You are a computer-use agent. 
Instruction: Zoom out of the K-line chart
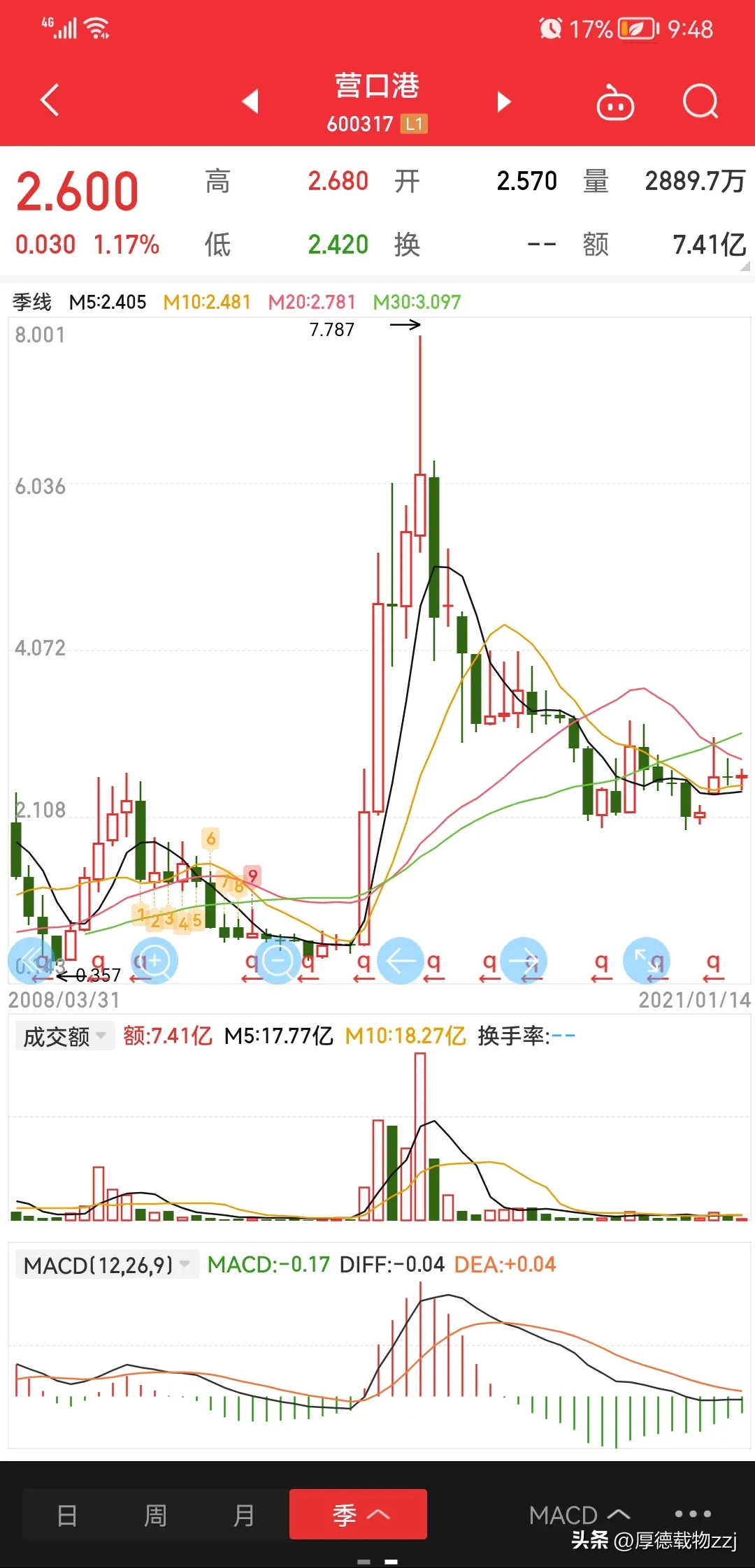click(278, 961)
